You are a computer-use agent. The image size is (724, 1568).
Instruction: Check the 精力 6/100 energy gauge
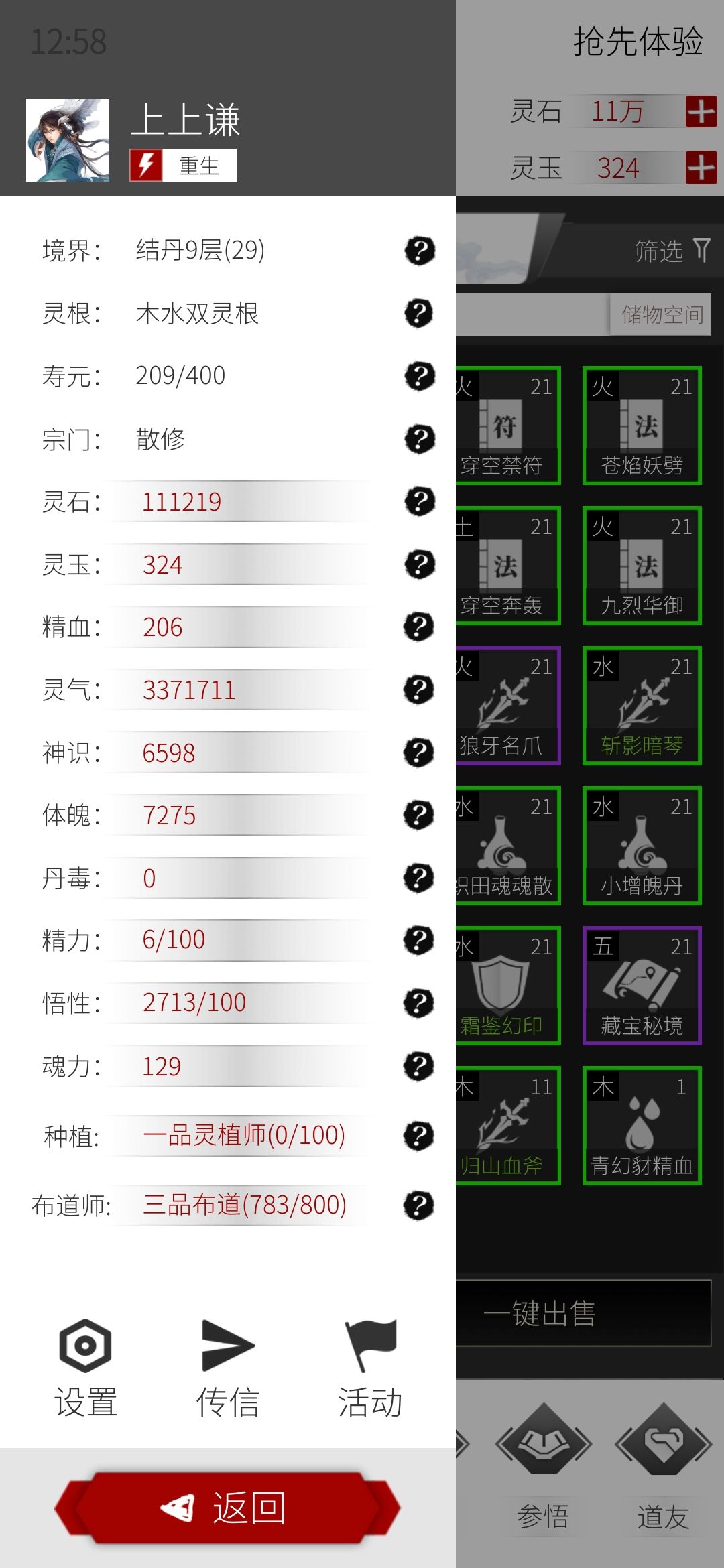click(238, 939)
